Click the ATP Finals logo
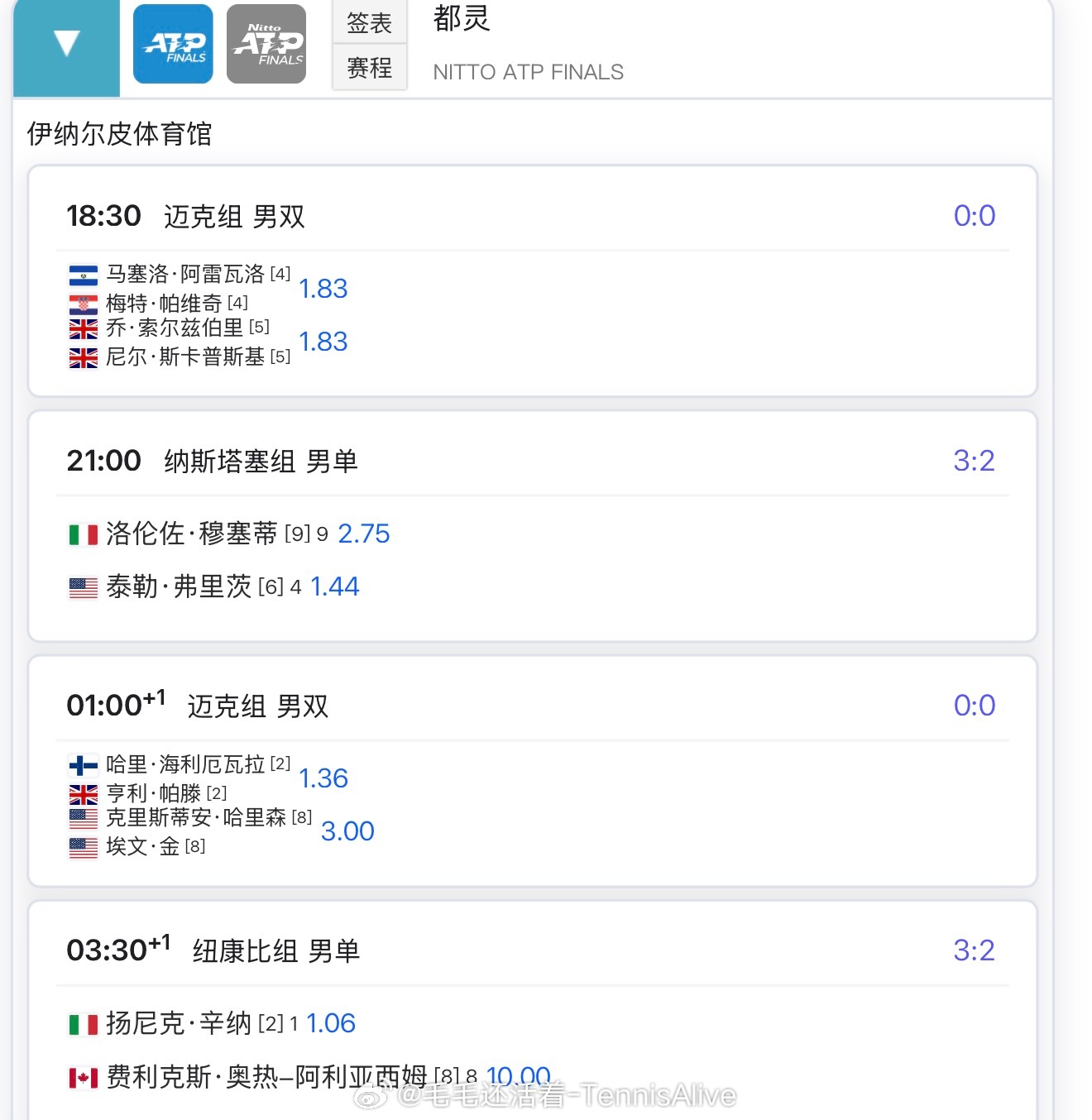The width and height of the screenshot is (1092, 1120). [x=173, y=43]
